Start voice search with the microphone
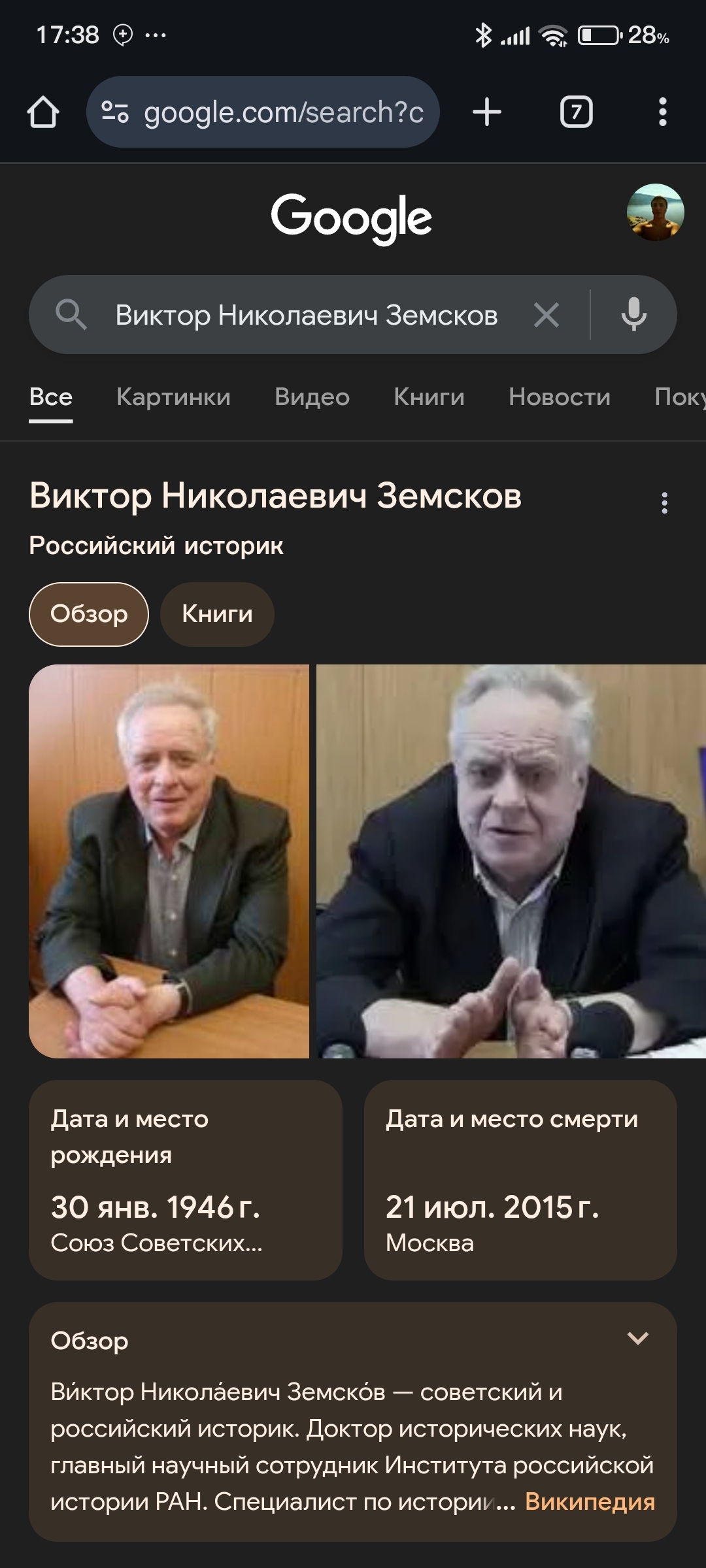 click(633, 316)
